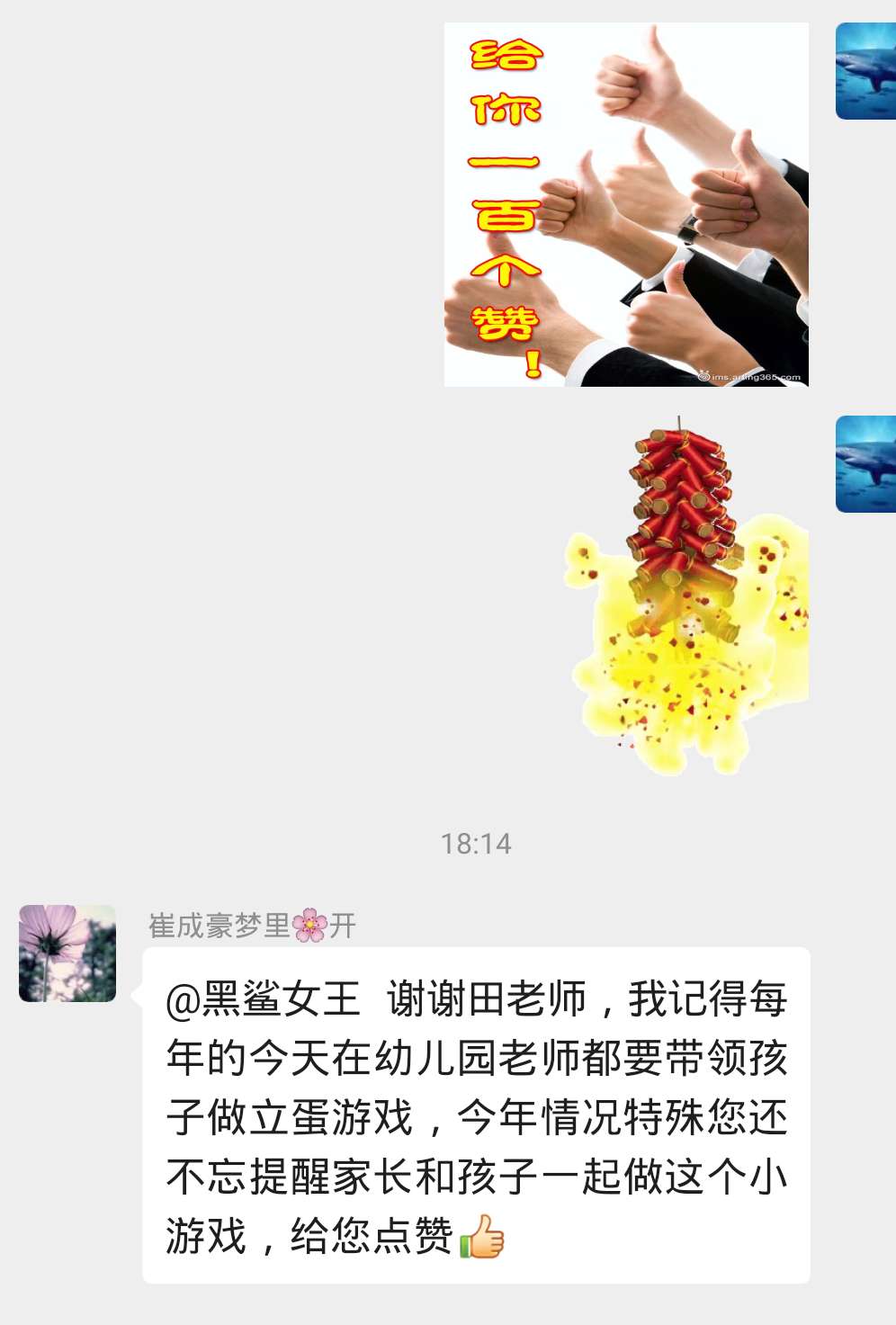Open the firecracker sticker message
This screenshot has height=1325, width=896.
pyautogui.click(x=686, y=596)
